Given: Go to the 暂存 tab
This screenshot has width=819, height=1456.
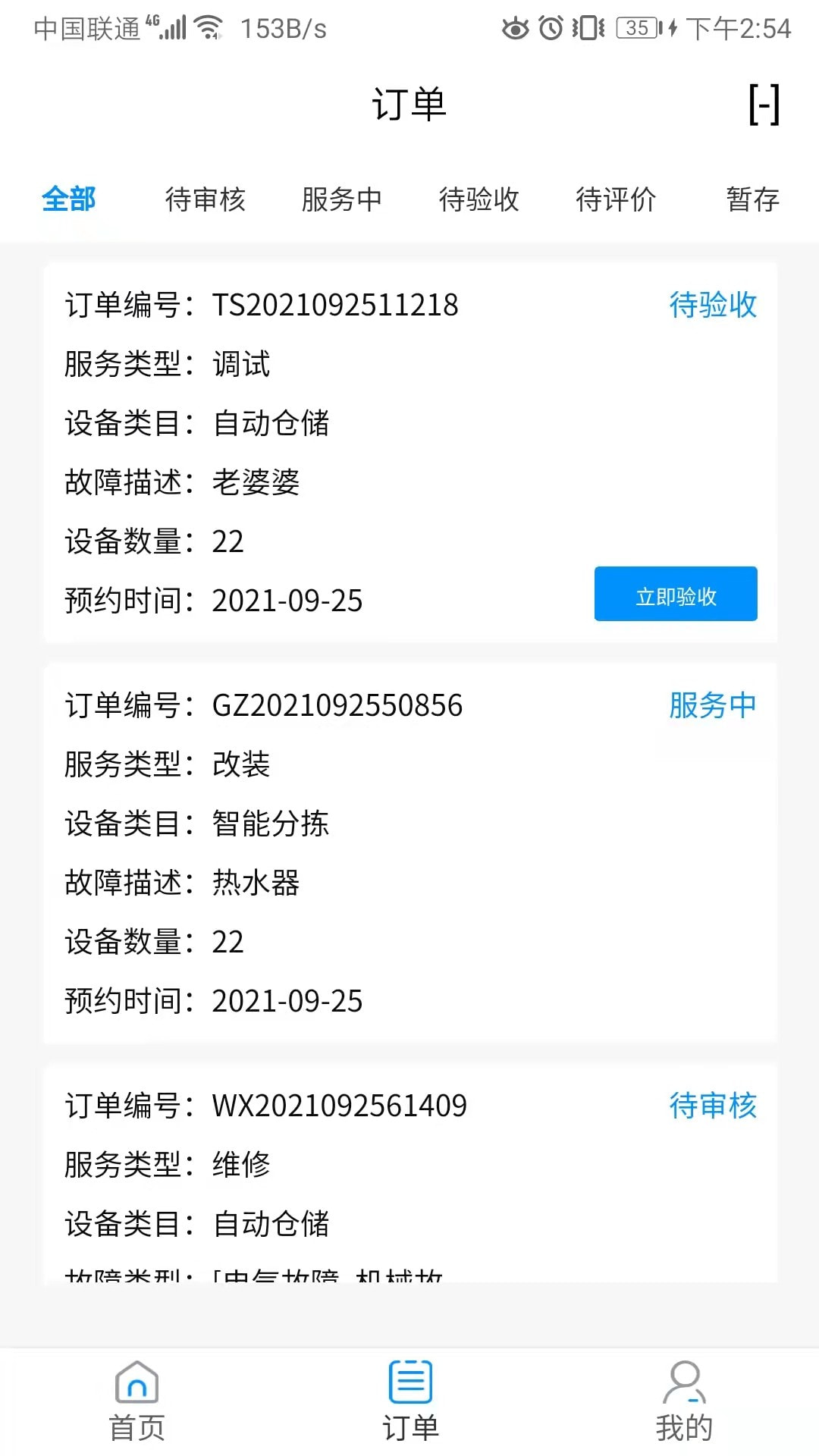Looking at the screenshot, I should click(752, 199).
